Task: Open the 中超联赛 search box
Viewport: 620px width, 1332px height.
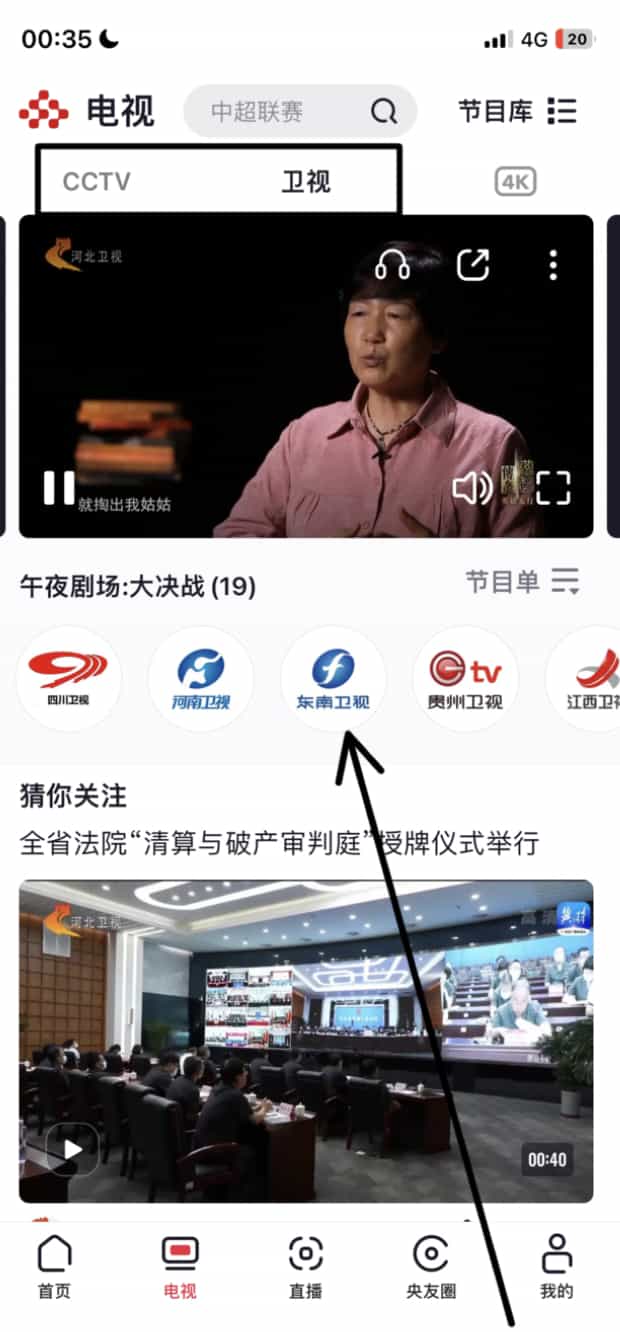Action: click(x=298, y=111)
